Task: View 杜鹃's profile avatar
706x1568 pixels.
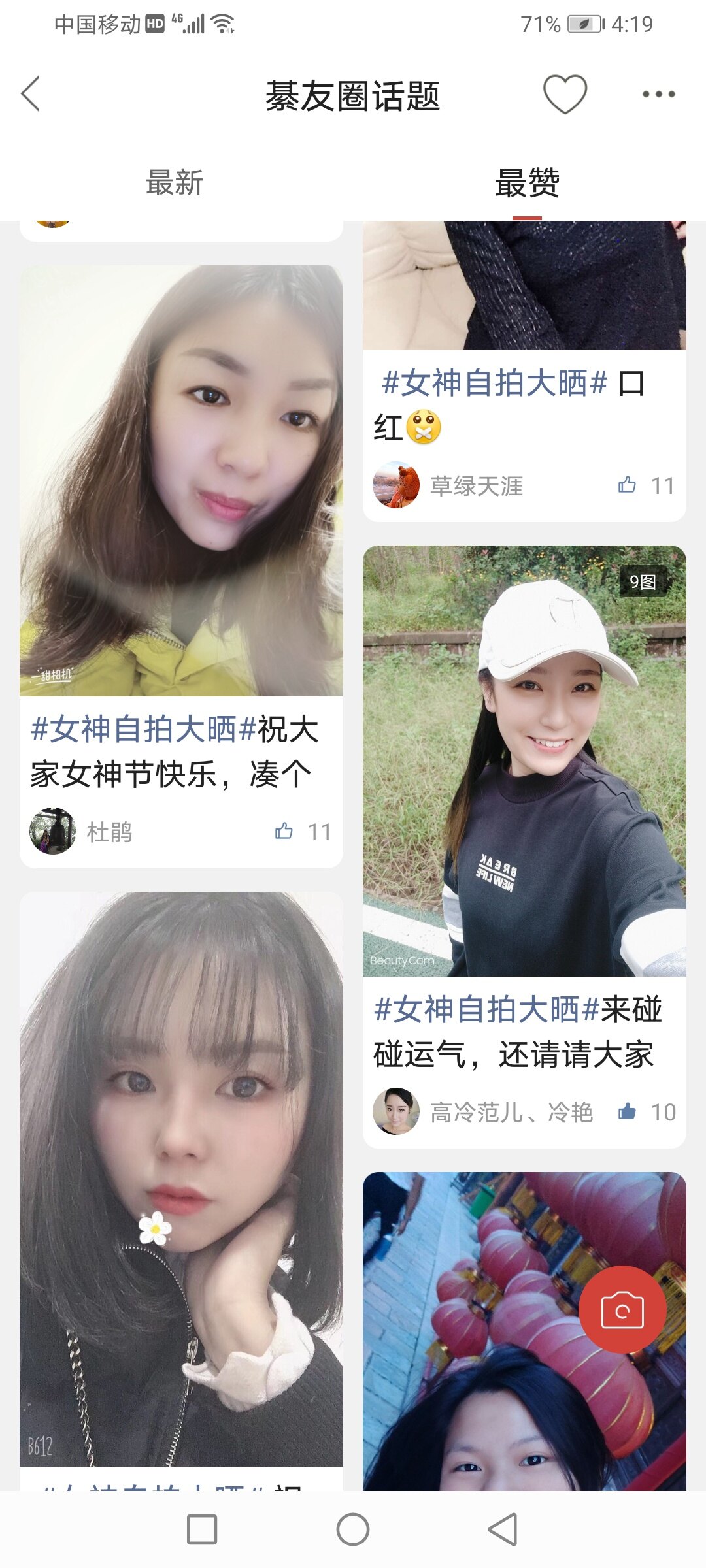Action: [53, 831]
